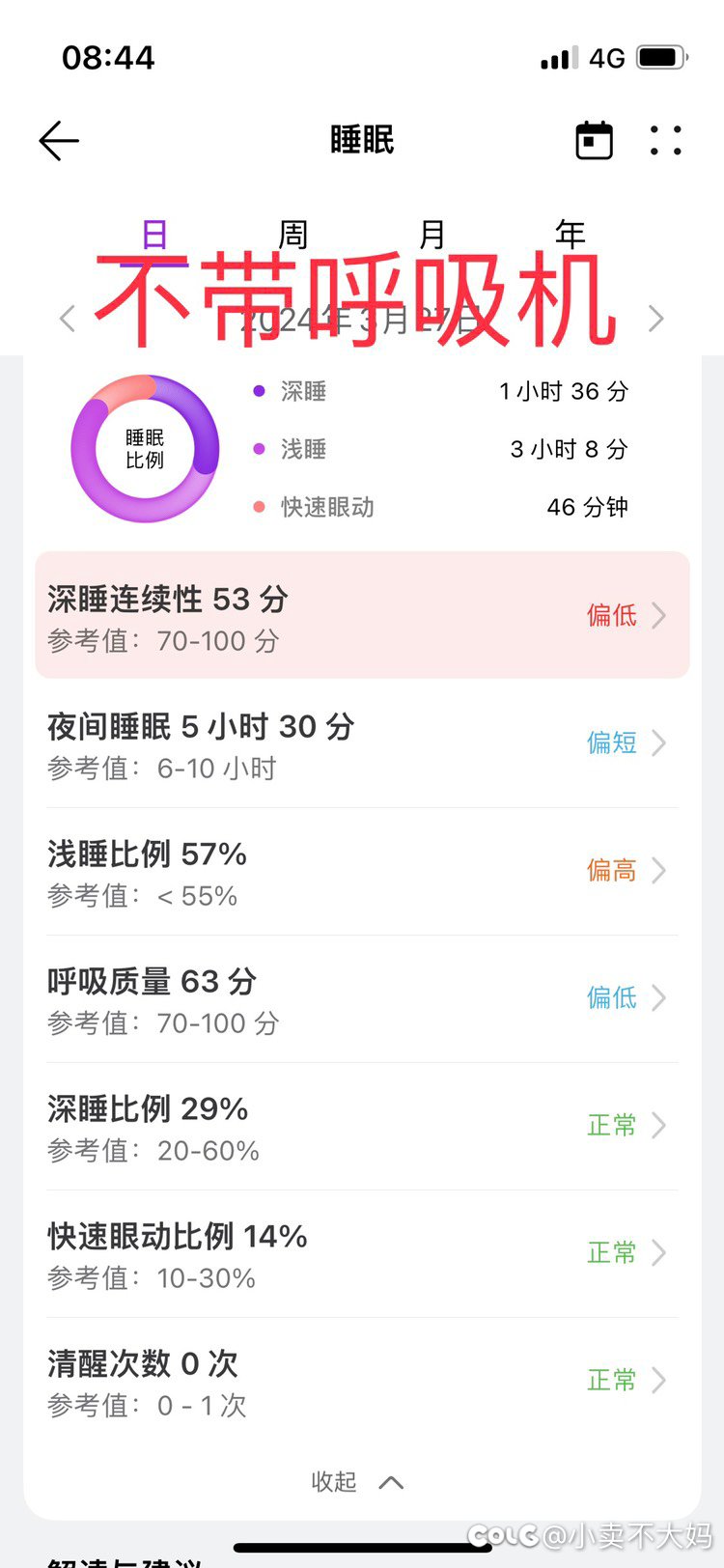This screenshot has height=1568, width=724.
Task: Select the 日 tab
Action: point(154,235)
